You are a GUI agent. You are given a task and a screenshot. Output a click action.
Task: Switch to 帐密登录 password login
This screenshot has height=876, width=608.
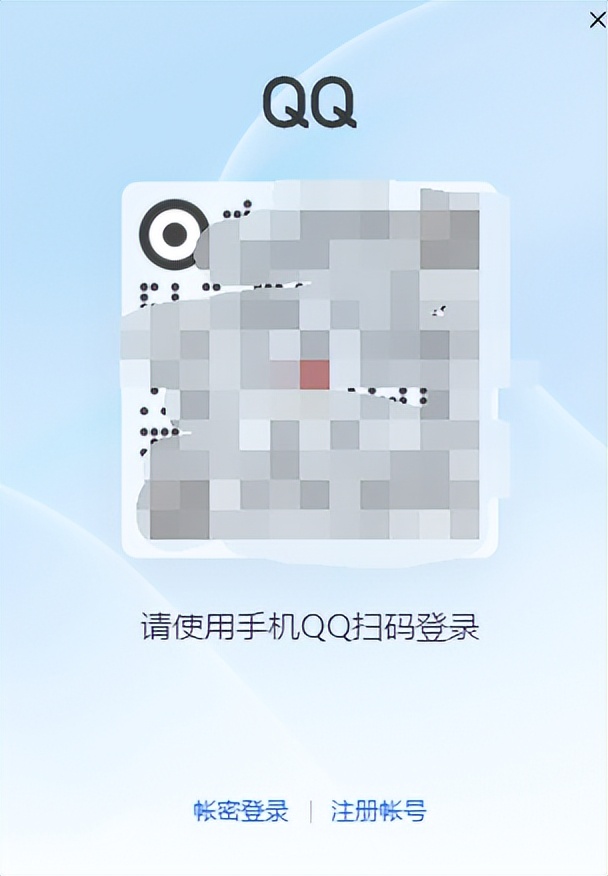[x=241, y=810]
